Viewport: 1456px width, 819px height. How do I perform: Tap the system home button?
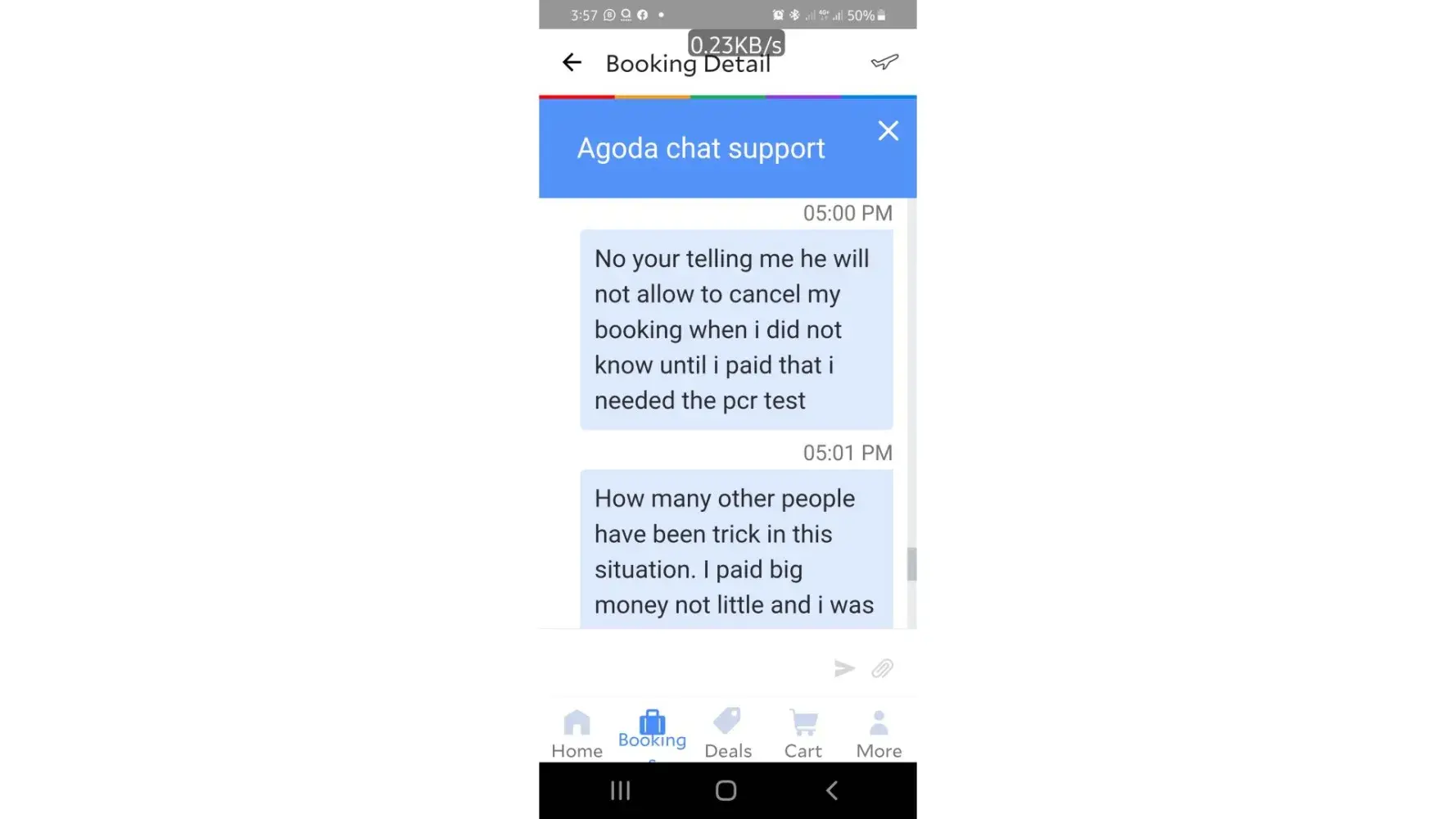tap(726, 790)
